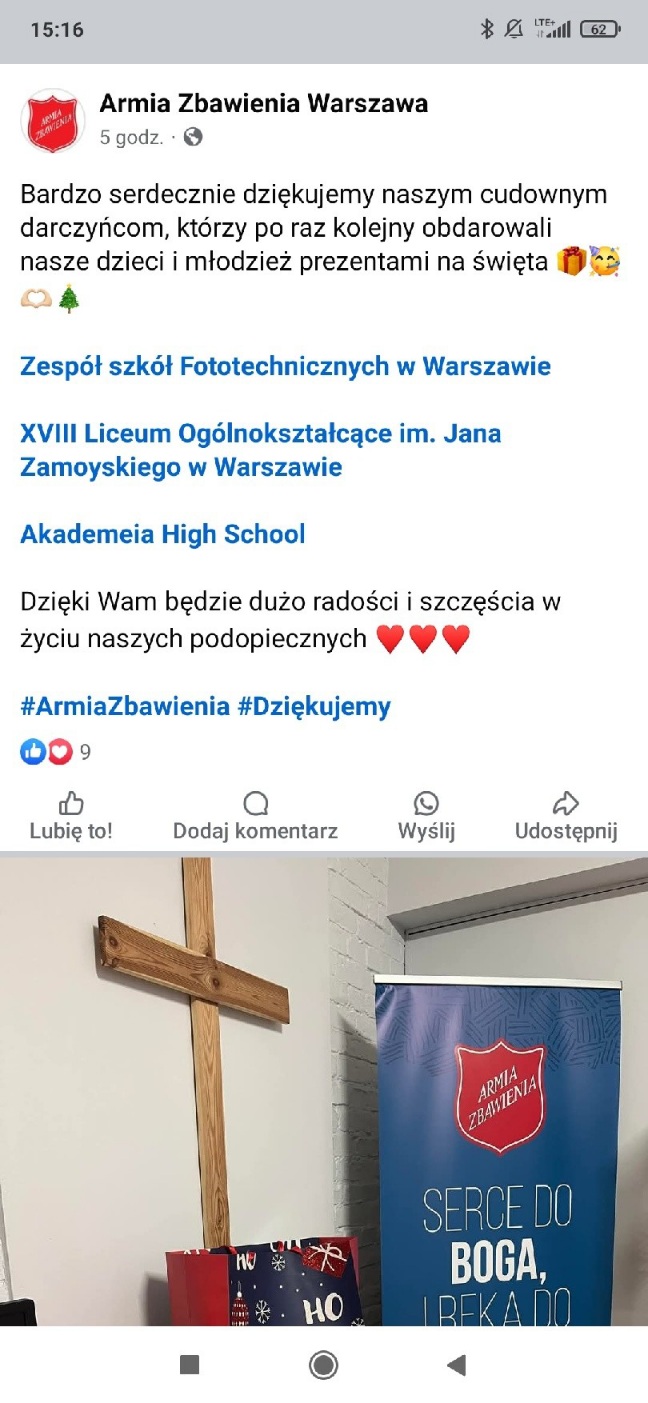
Task: Open the post photo with cross and banner
Action: coord(324,1090)
